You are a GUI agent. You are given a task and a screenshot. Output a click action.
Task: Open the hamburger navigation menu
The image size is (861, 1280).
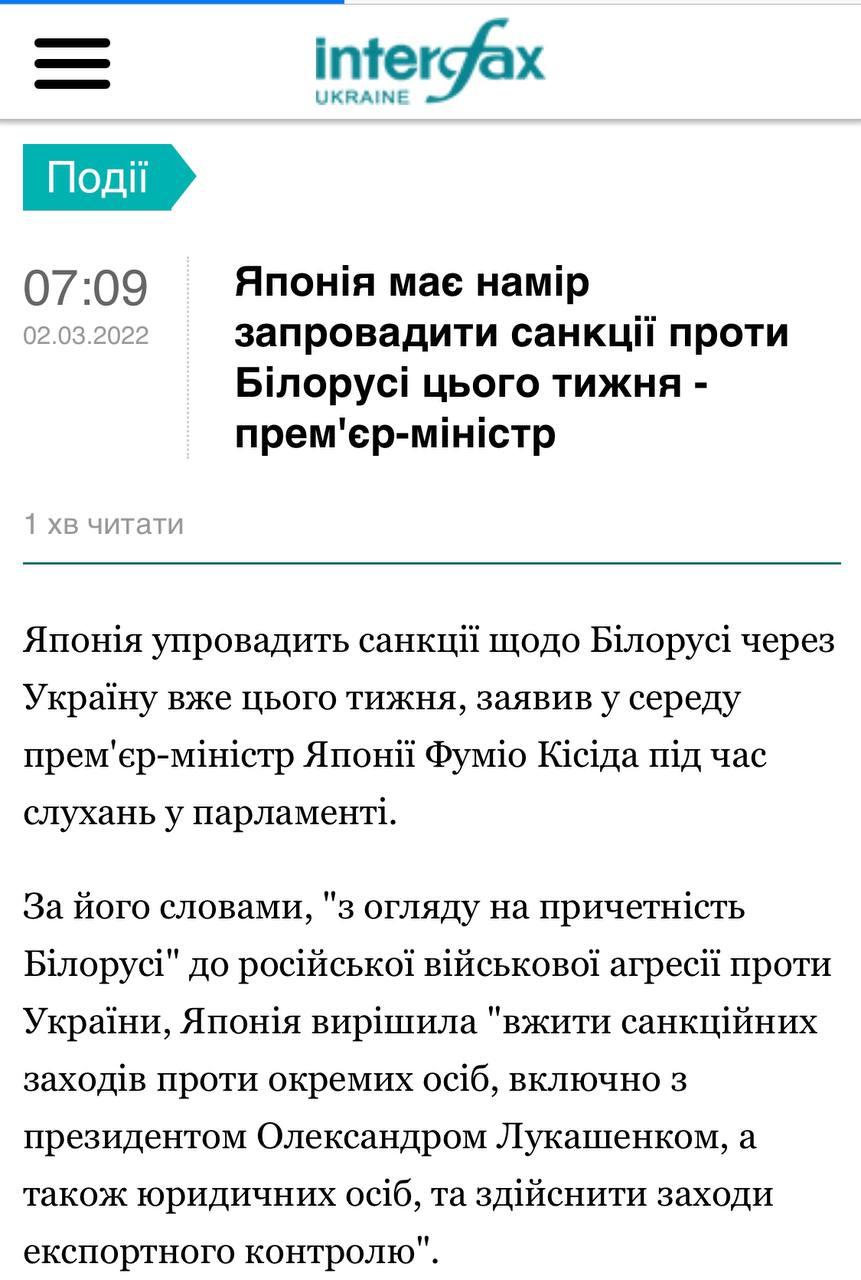(x=72, y=63)
